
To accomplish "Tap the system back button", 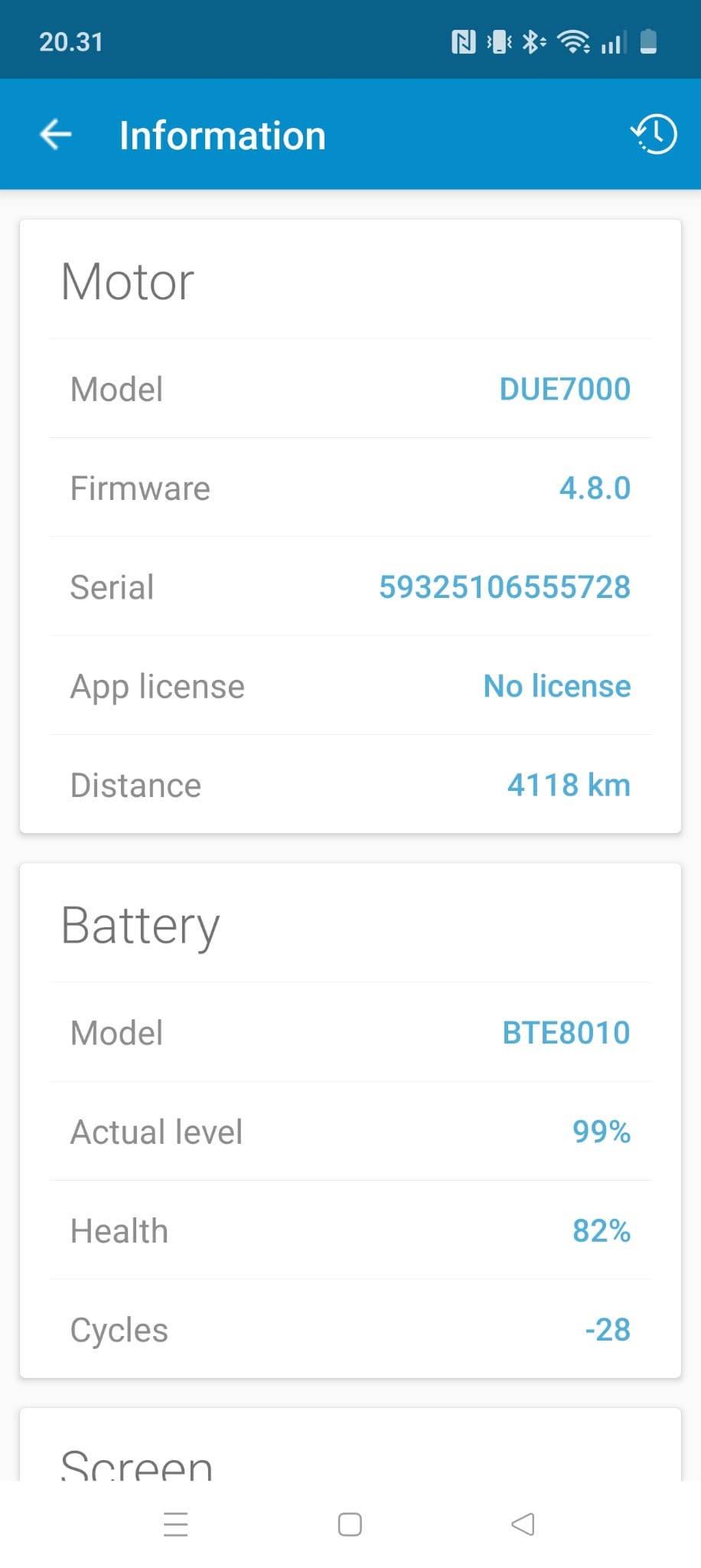I will coord(523,1524).
